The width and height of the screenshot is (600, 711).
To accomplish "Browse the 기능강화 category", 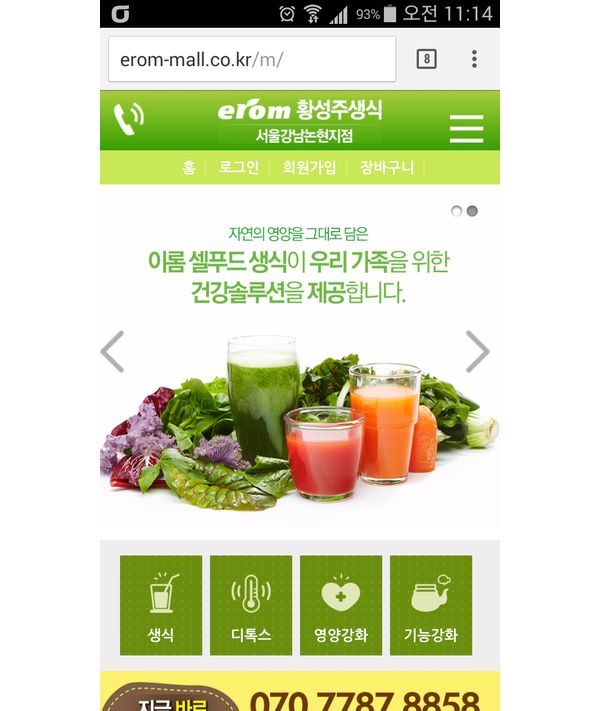I will [x=431, y=606].
